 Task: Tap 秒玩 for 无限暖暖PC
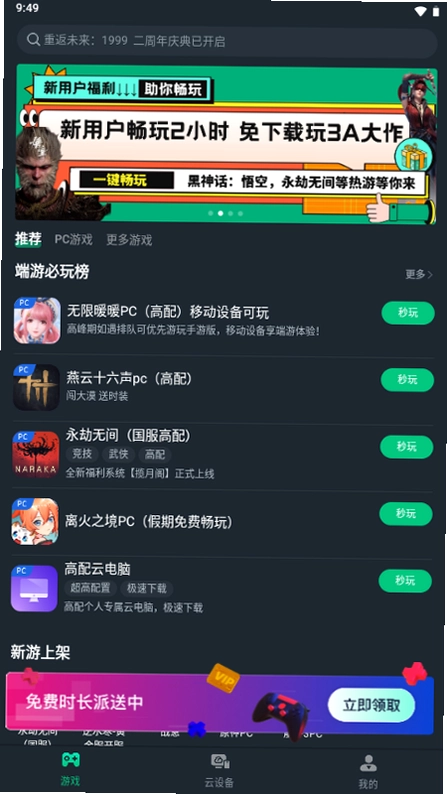tap(408, 313)
